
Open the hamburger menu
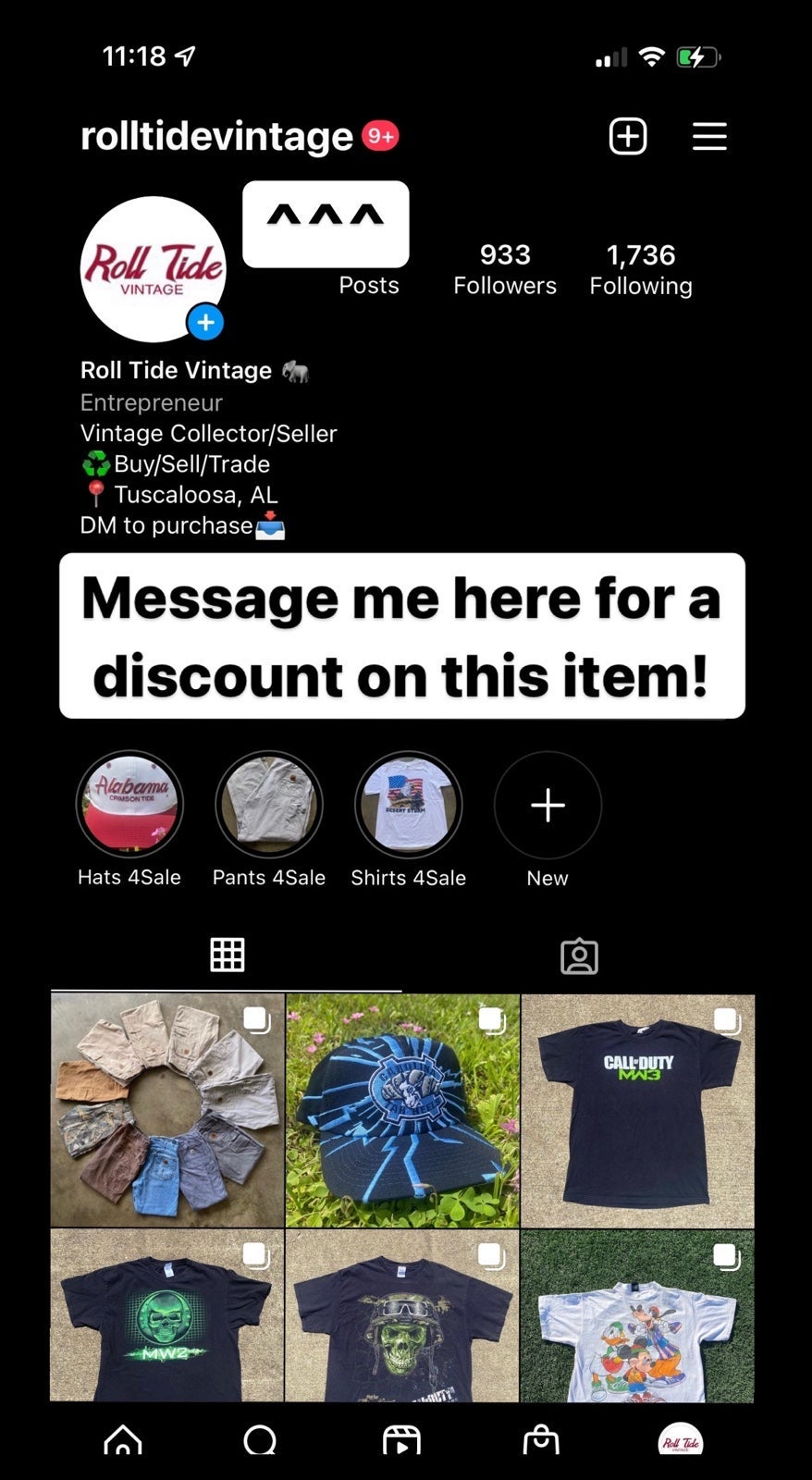[709, 136]
